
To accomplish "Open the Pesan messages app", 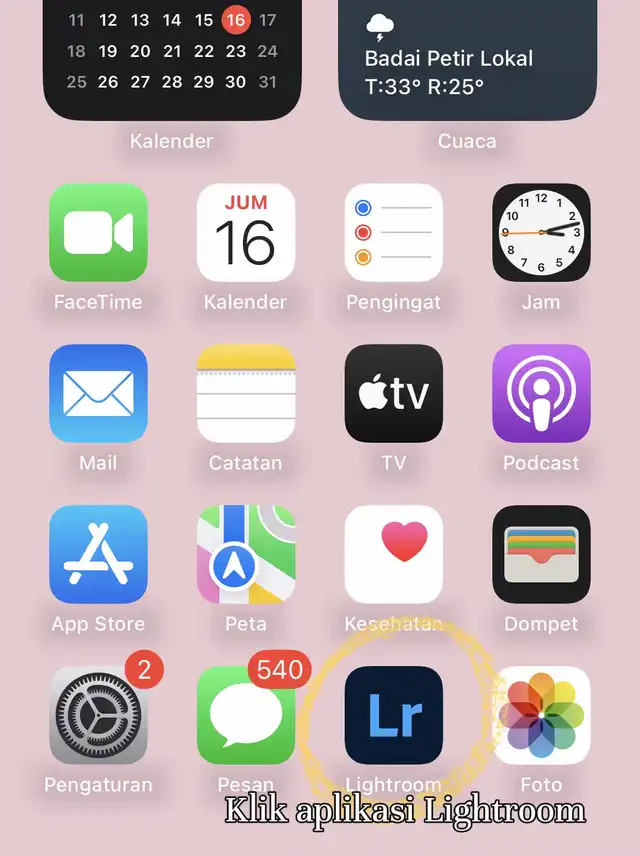I will (246, 716).
